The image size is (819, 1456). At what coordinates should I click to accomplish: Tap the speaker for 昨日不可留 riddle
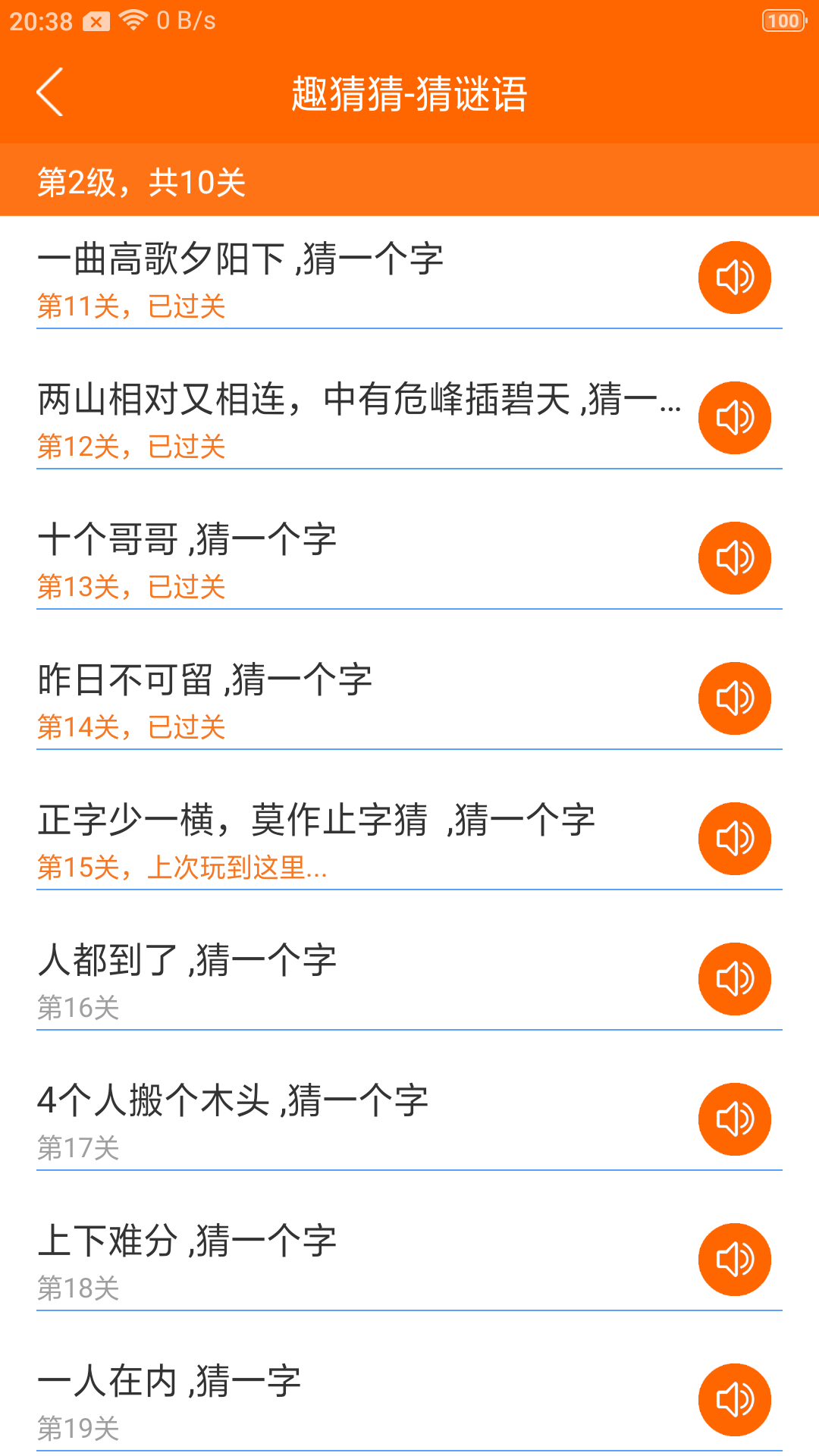click(x=734, y=698)
